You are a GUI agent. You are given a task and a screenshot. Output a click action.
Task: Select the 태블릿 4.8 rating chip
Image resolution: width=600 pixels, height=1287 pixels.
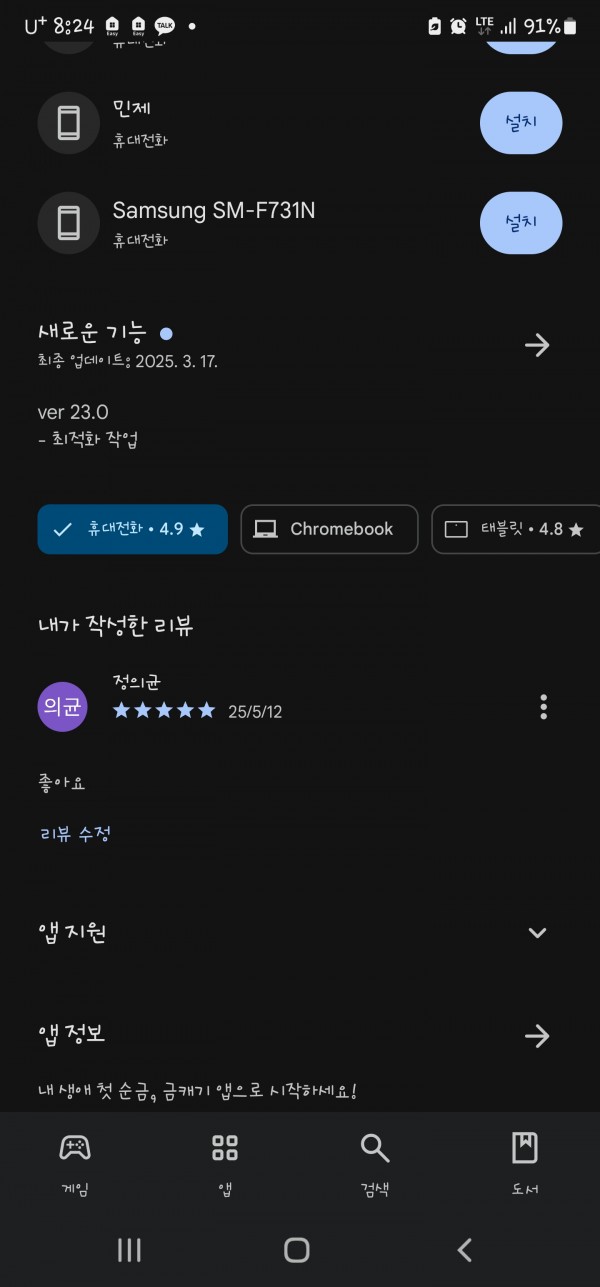click(x=516, y=529)
